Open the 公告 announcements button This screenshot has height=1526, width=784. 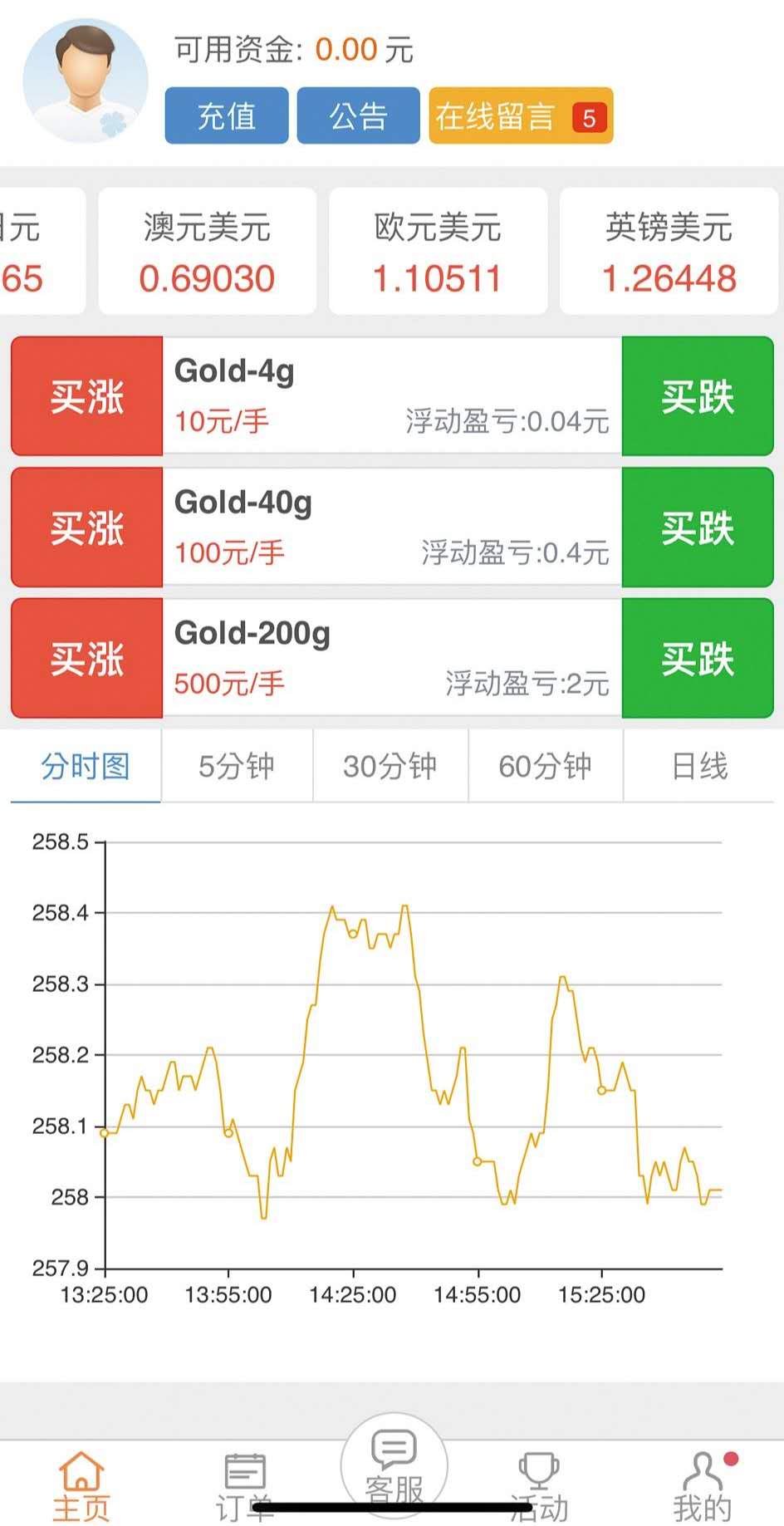coord(358,116)
